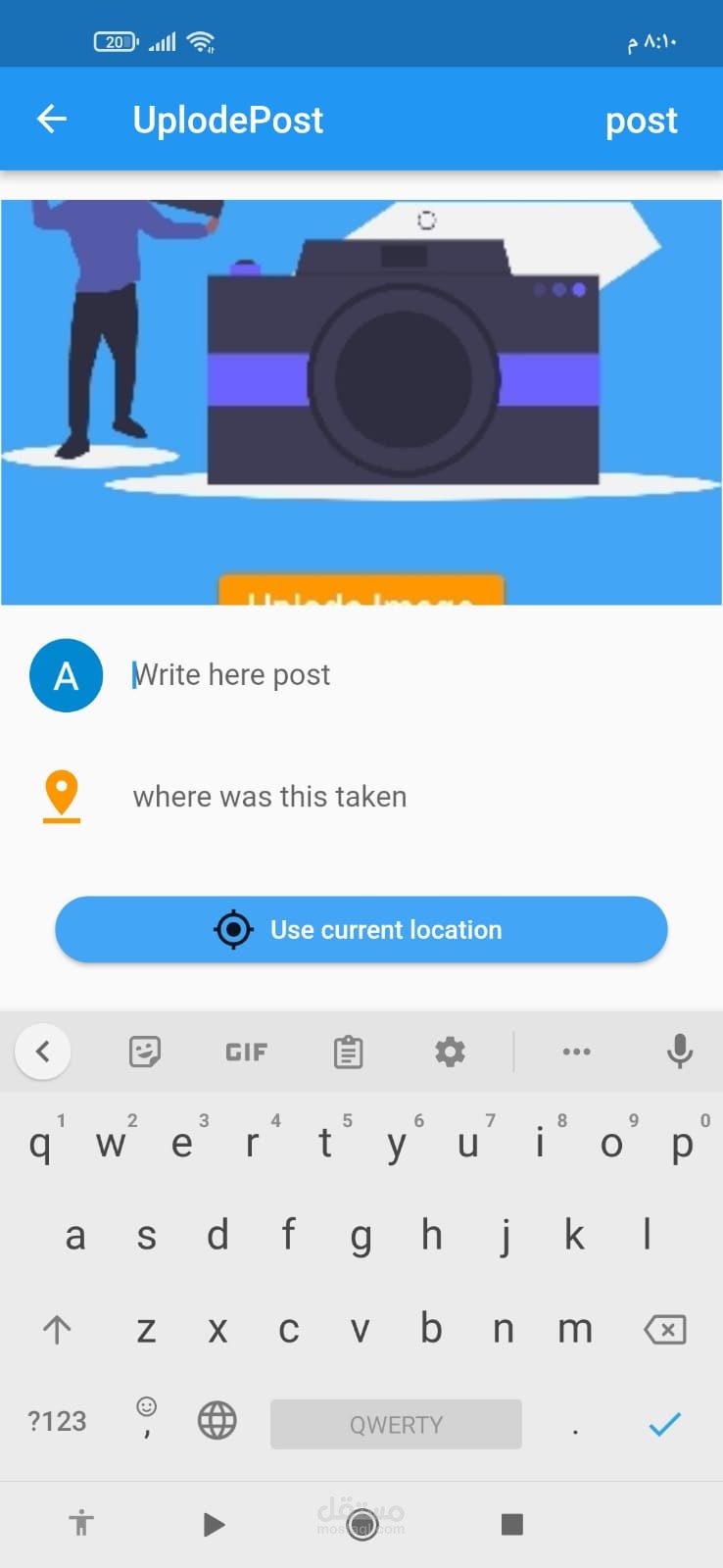Screen dimensions: 723x1568
Task: Open the keyboard clipboard
Action: click(348, 1052)
